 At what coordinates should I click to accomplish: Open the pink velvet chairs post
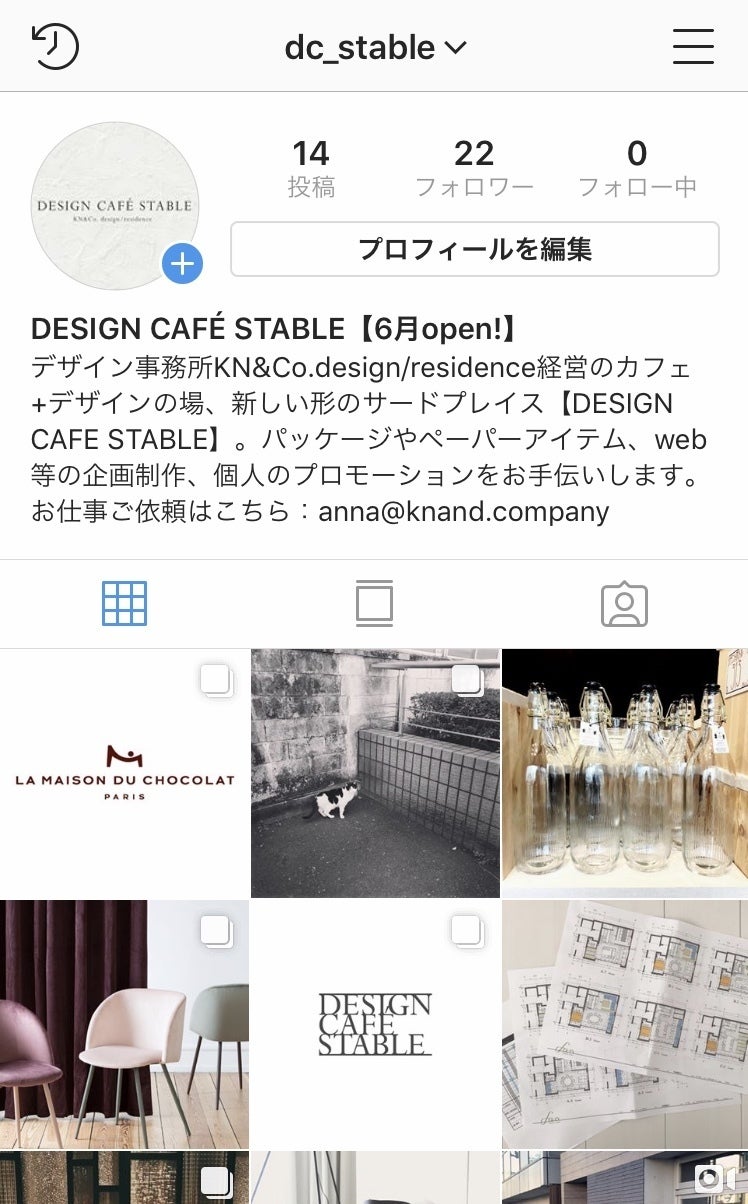click(124, 1024)
